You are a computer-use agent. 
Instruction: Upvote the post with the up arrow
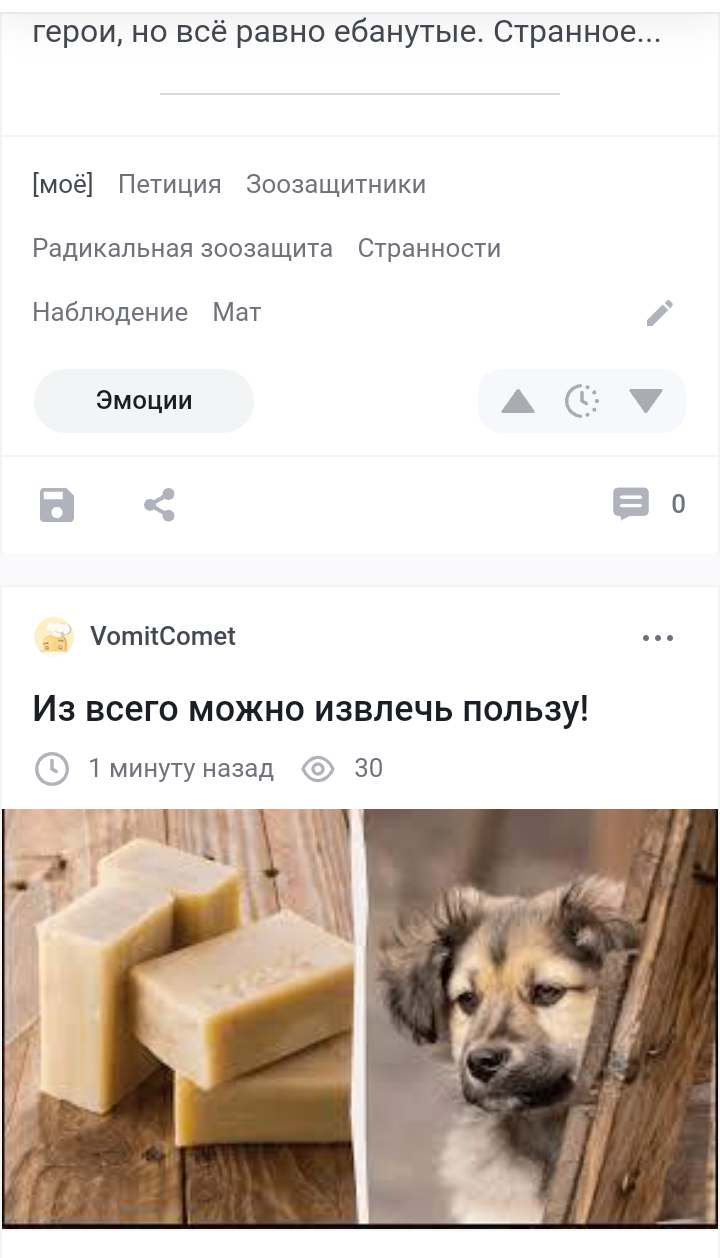[x=518, y=402]
